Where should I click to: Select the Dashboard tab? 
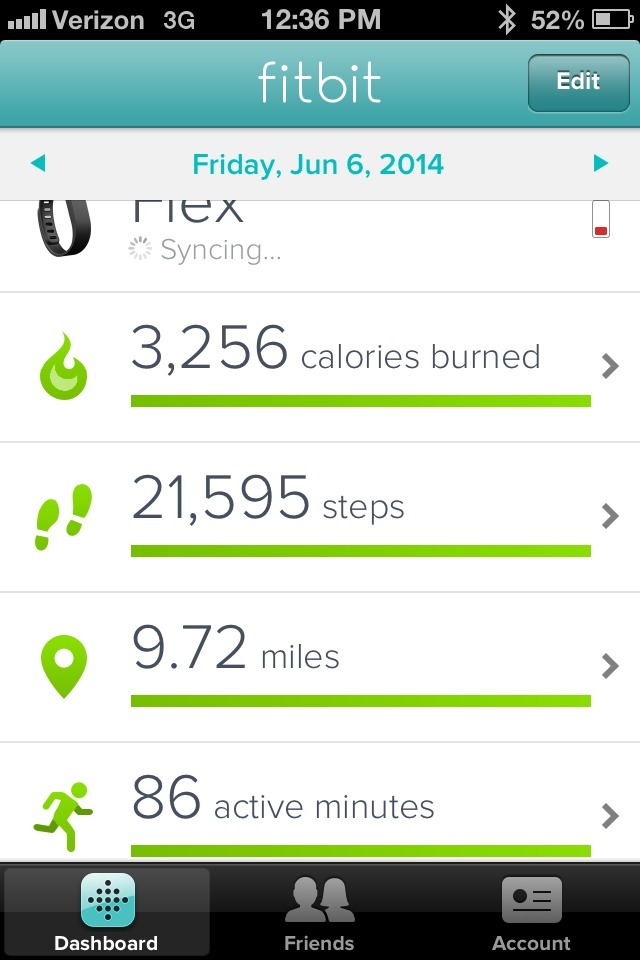coord(106,914)
